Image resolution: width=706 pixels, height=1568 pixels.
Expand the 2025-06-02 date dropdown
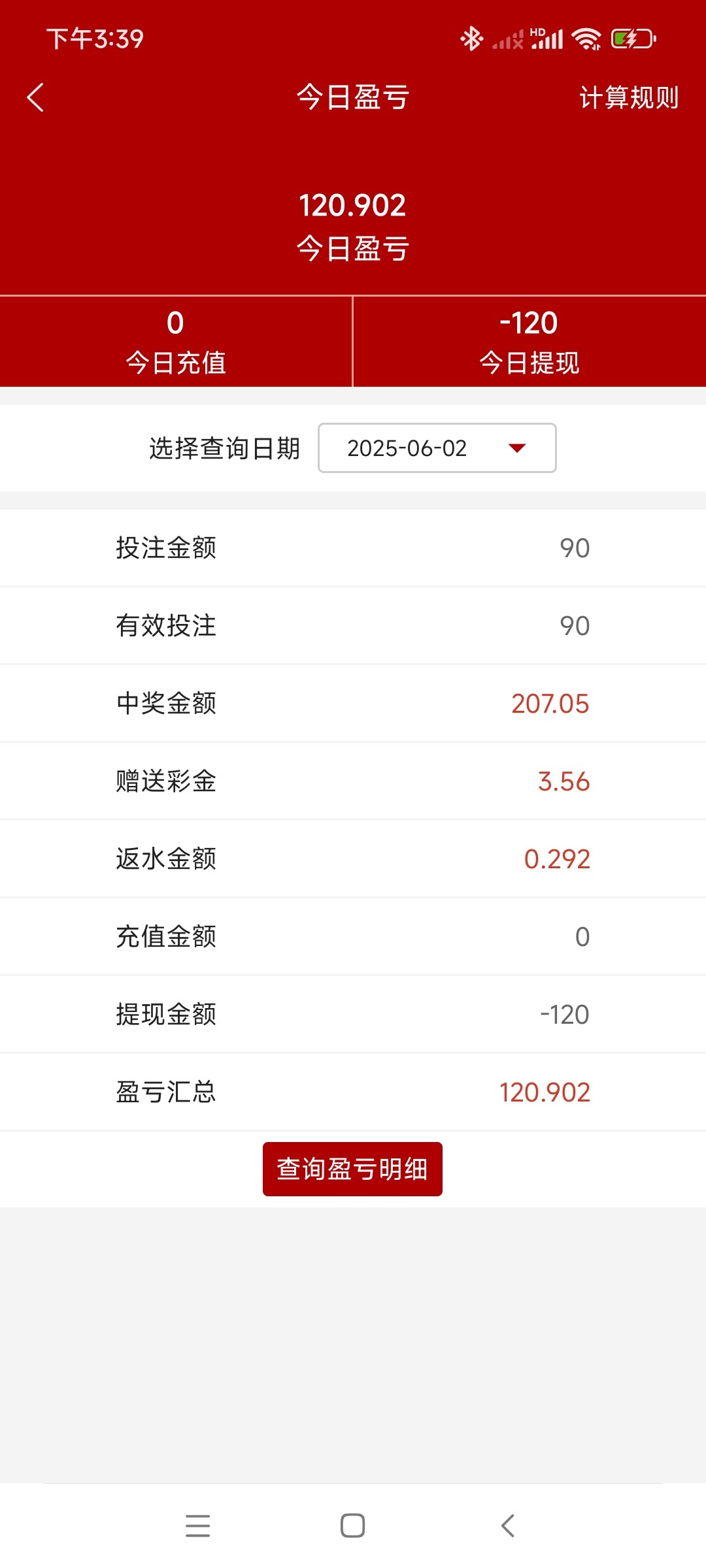(x=437, y=448)
